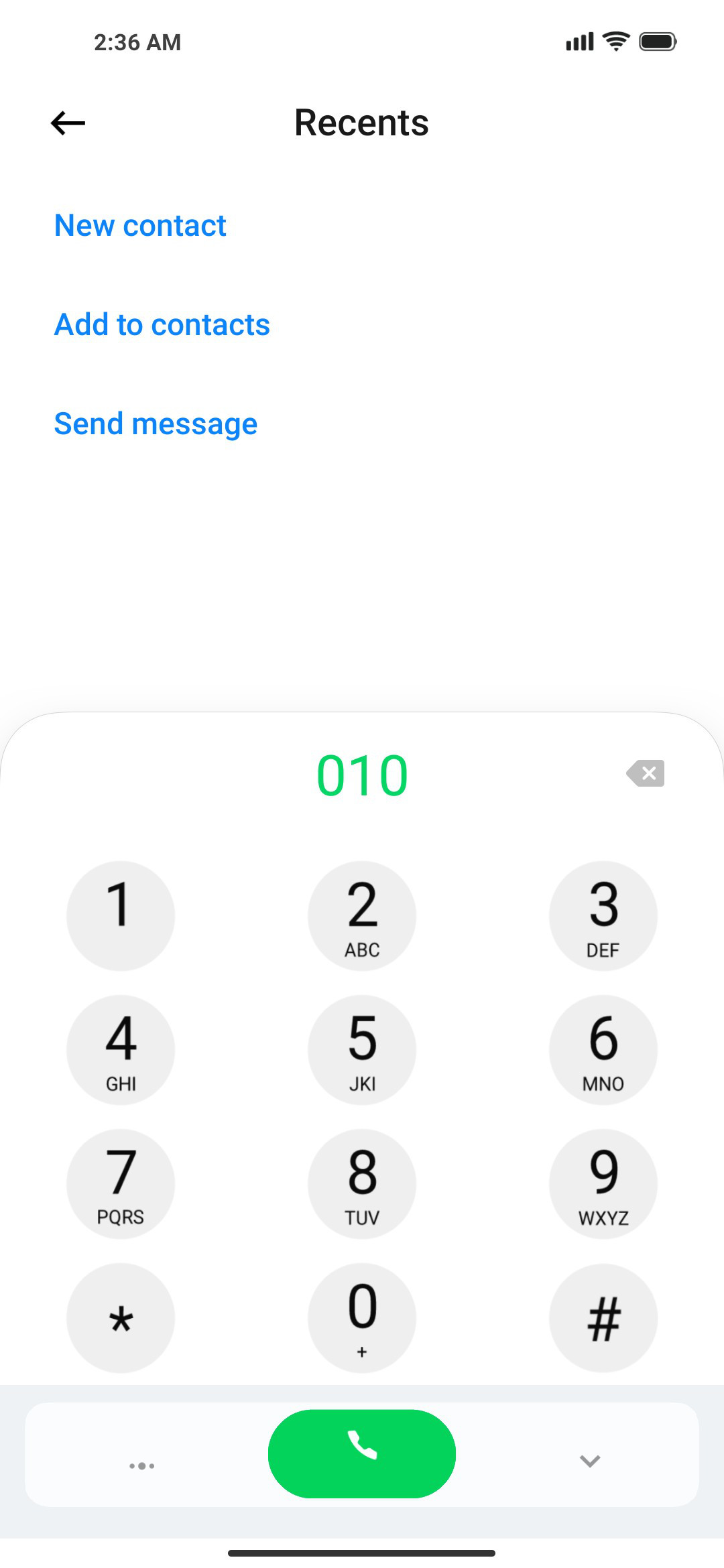Viewport: 724px width, 1568px height.
Task: Delete the last dialed digit
Action: pyautogui.click(x=646, y=773)
